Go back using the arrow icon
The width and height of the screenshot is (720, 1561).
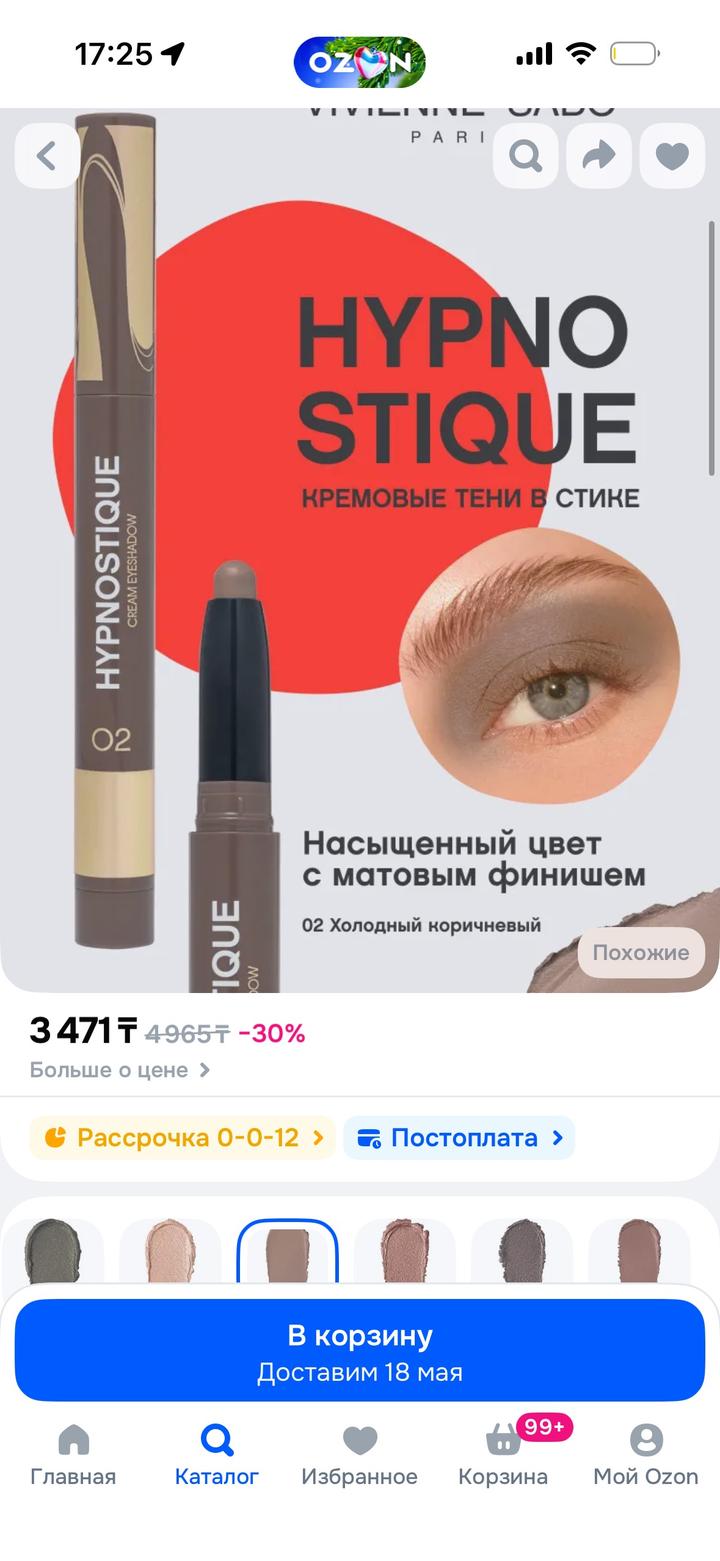pyautogui.click(x=46, y=155)
